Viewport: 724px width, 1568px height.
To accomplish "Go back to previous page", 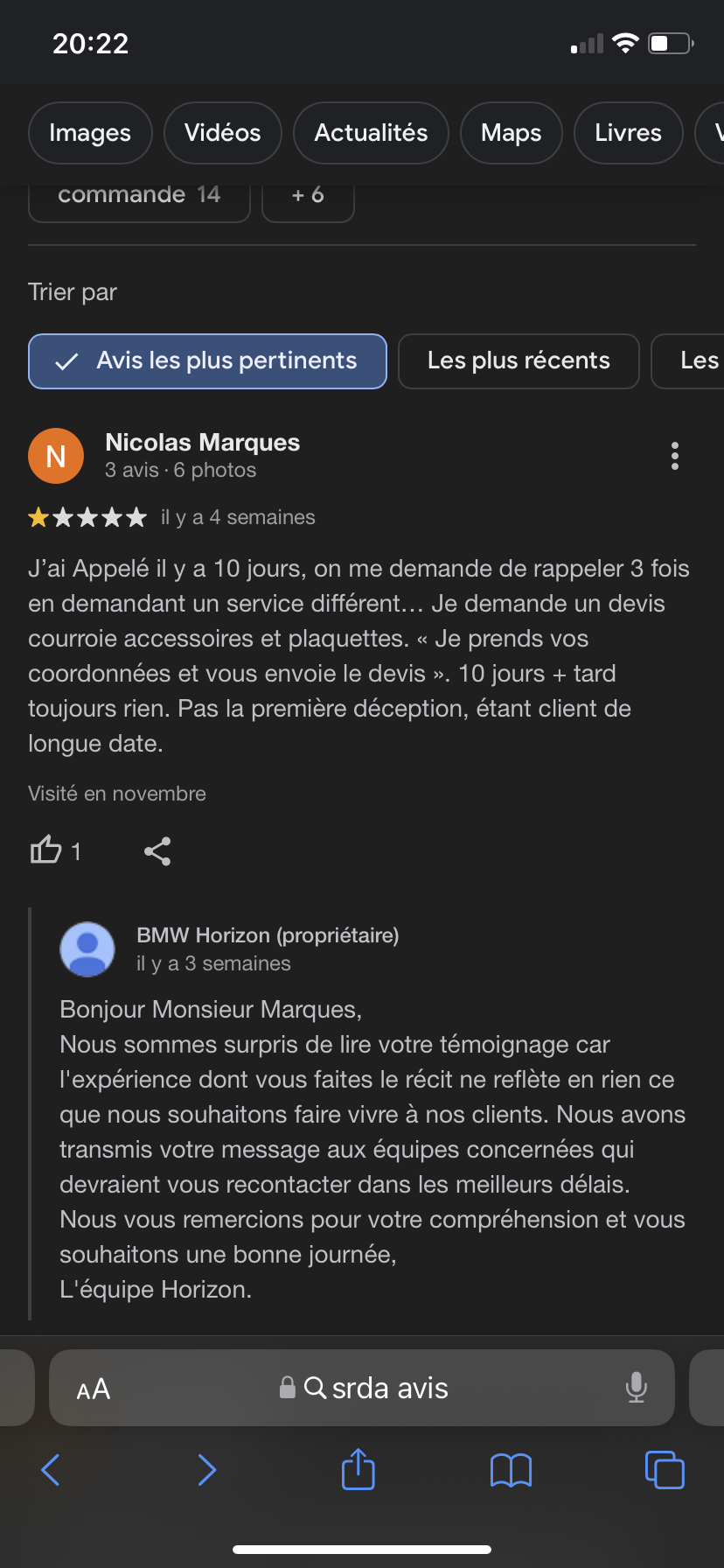I will [51, 1470].
